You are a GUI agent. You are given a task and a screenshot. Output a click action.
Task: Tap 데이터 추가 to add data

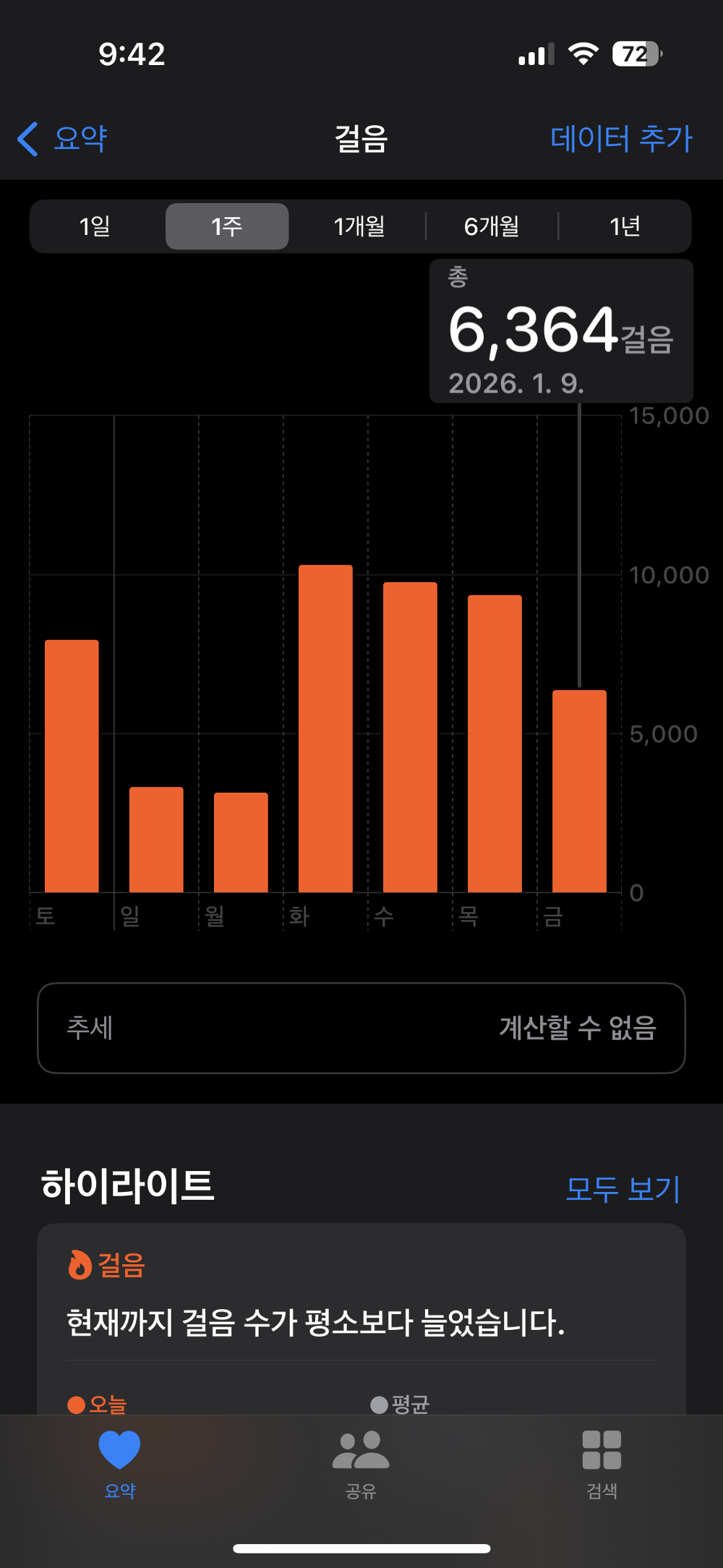(621, 138)
